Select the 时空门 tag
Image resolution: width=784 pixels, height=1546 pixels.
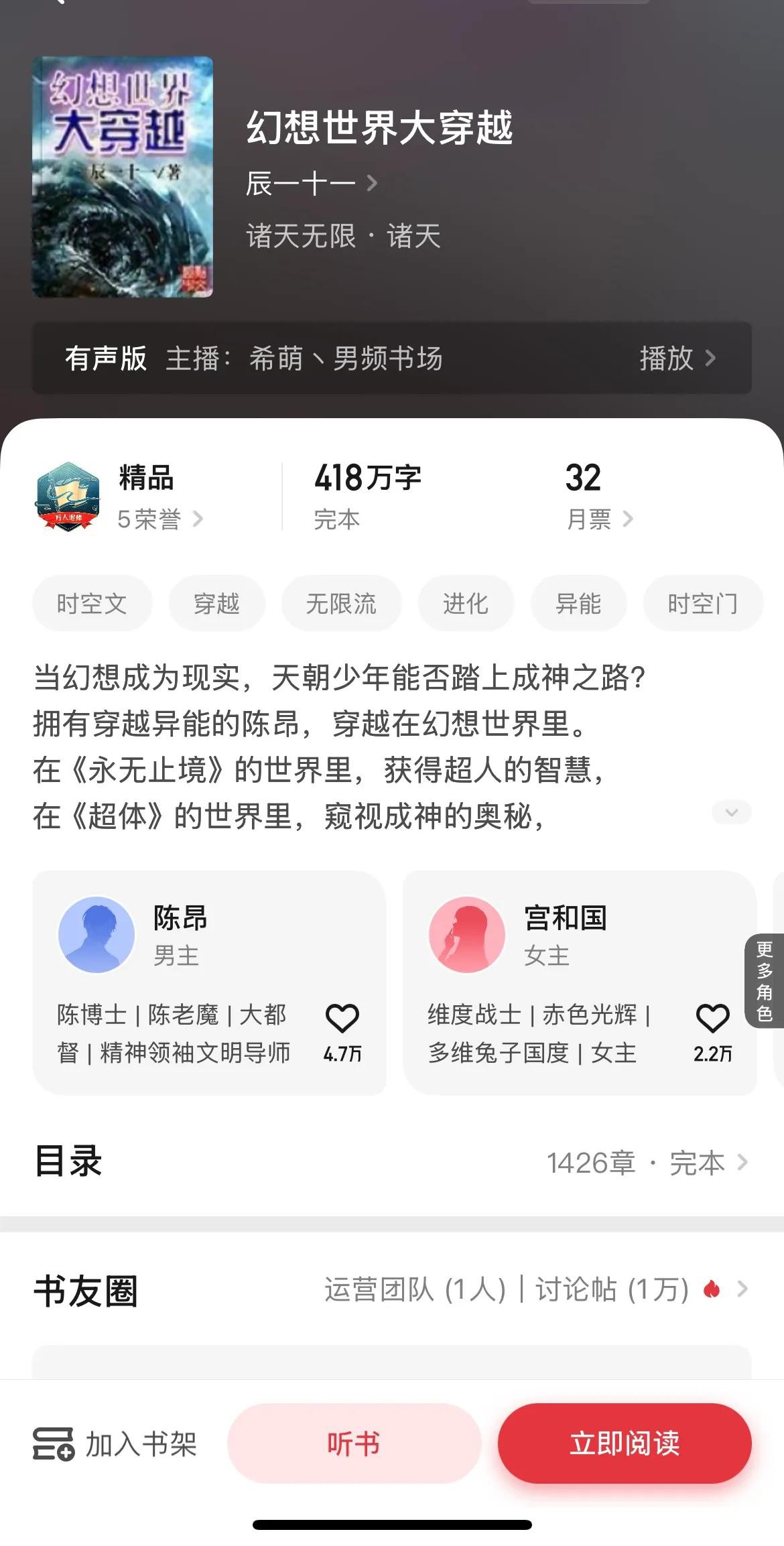click(702, 604)
